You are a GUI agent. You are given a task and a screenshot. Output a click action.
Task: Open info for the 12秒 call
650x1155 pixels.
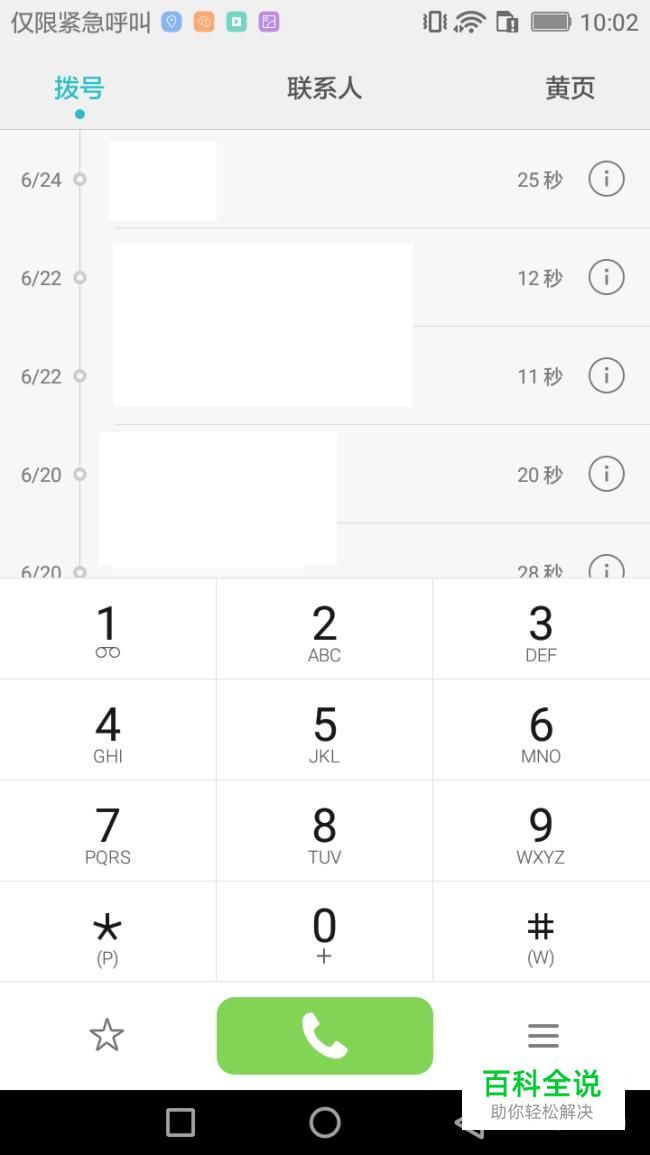(606, 277)
